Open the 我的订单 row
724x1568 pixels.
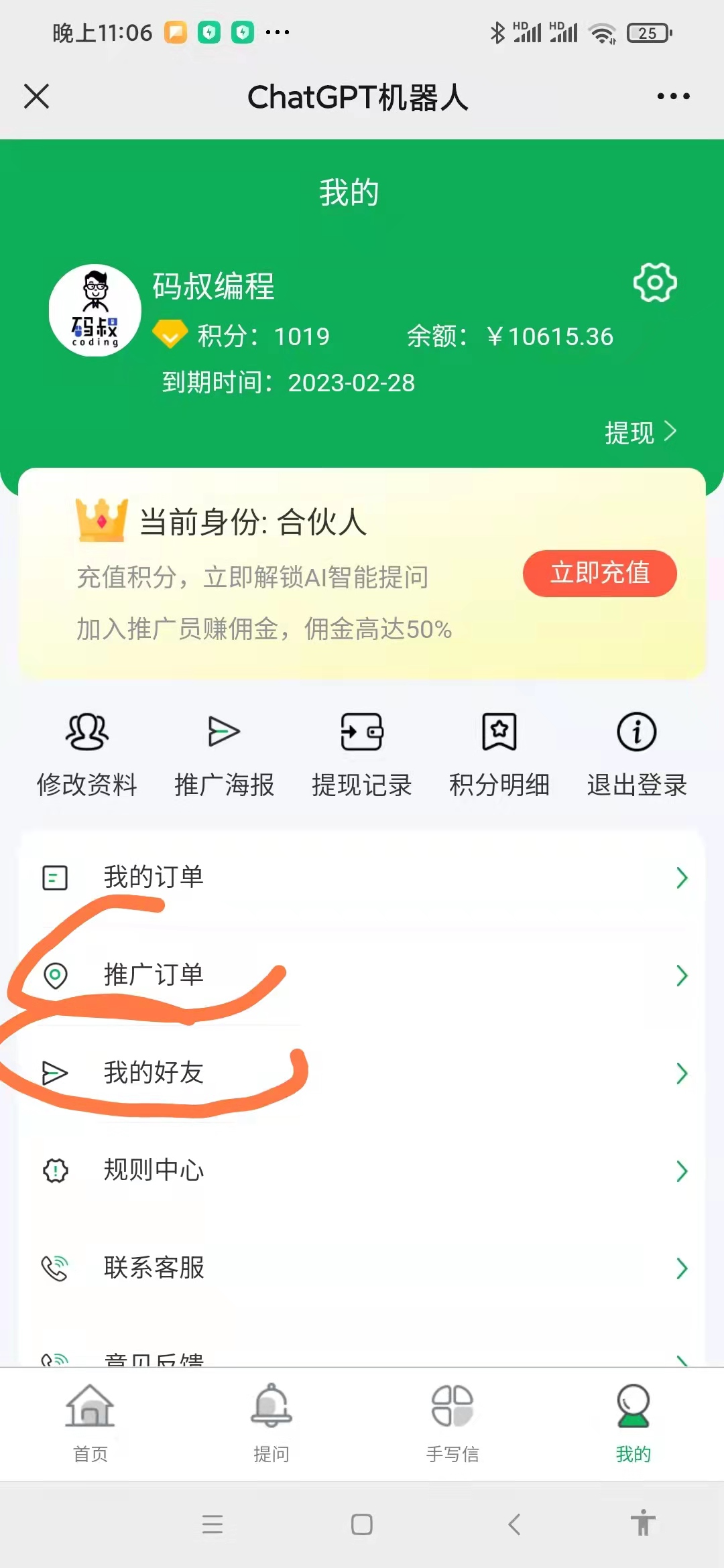click(x=362, y=877)
